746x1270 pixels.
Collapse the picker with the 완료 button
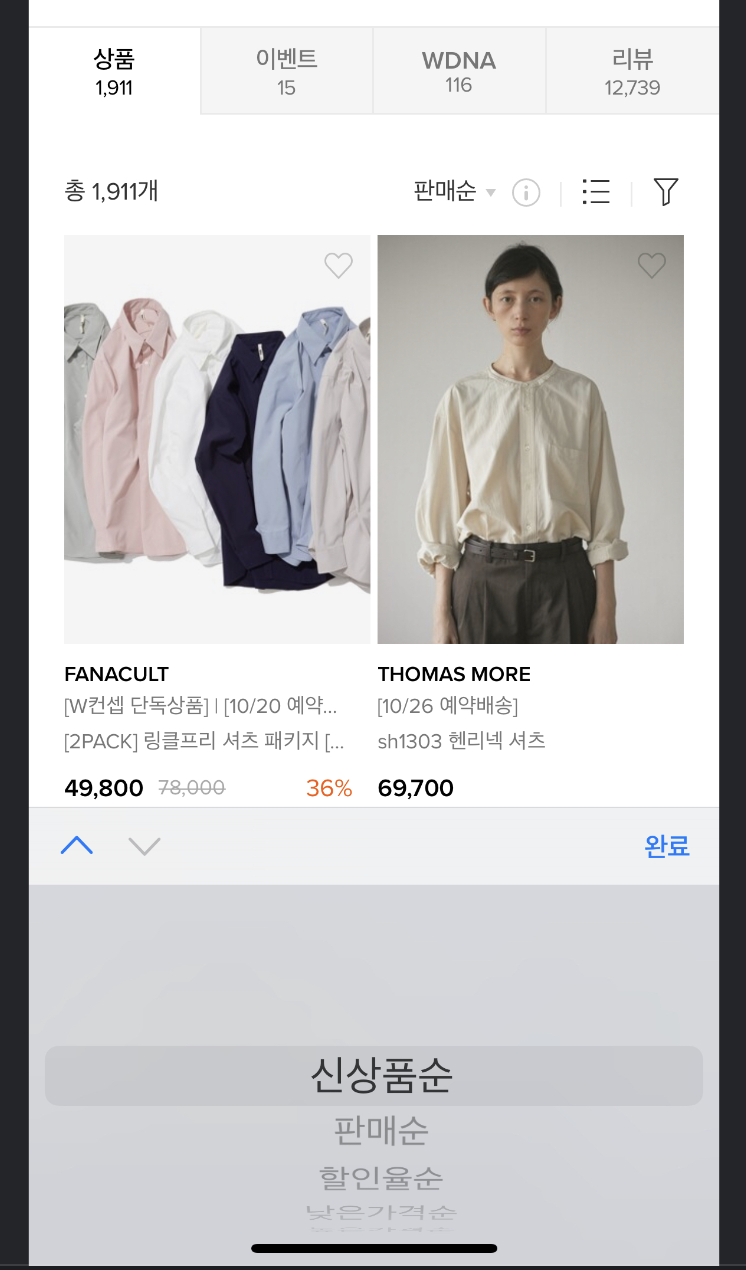click(x=667, y=845)
